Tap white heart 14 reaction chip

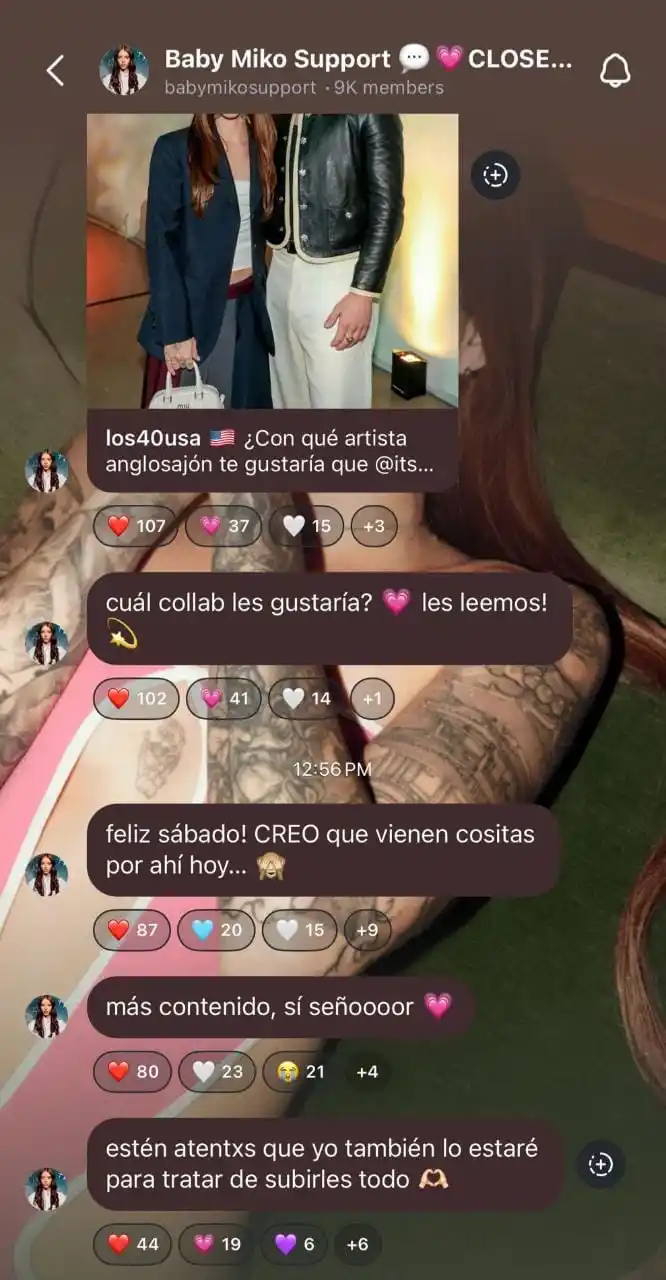(308, 698)
